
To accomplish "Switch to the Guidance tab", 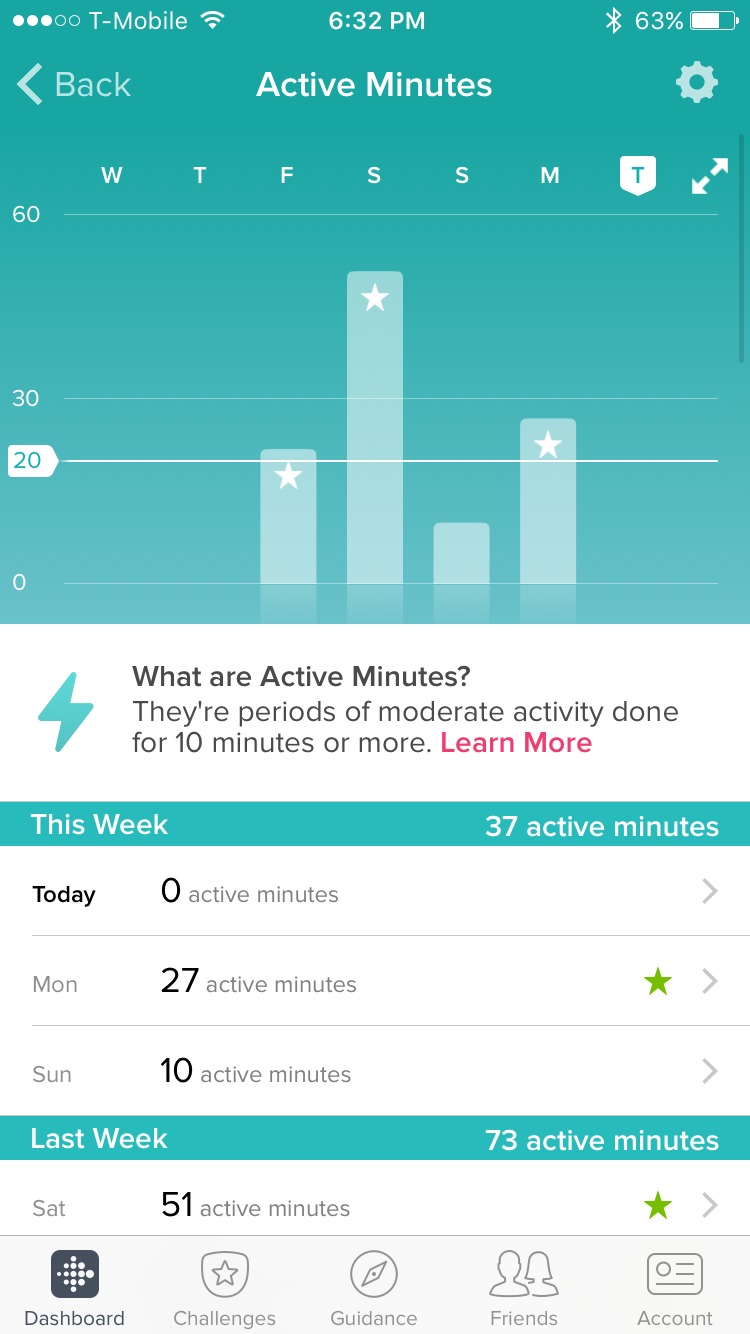I will point(374,1288).
